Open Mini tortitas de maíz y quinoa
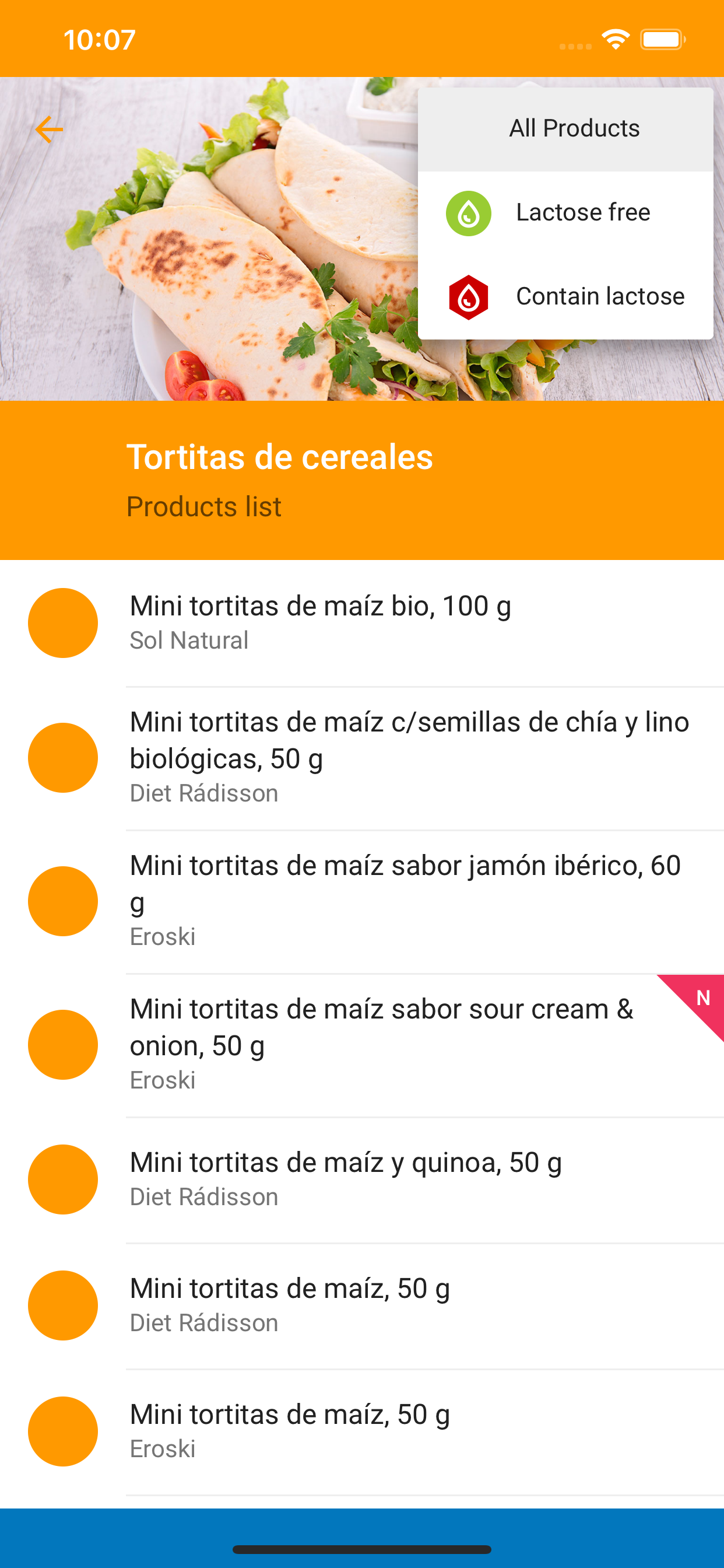This screenshot has height=1568, width=724. (362, 1179)
